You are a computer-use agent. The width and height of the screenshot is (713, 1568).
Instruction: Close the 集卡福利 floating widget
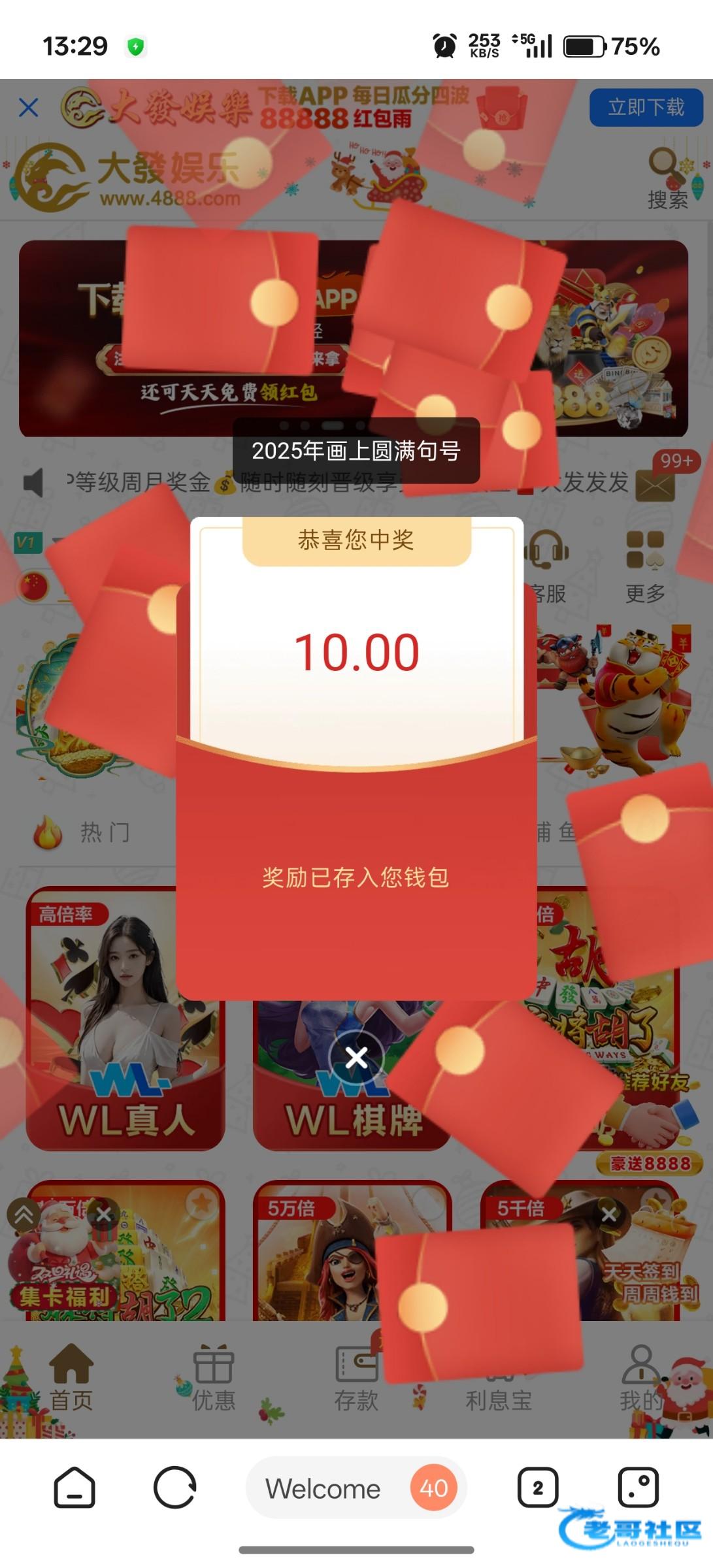104,1214
